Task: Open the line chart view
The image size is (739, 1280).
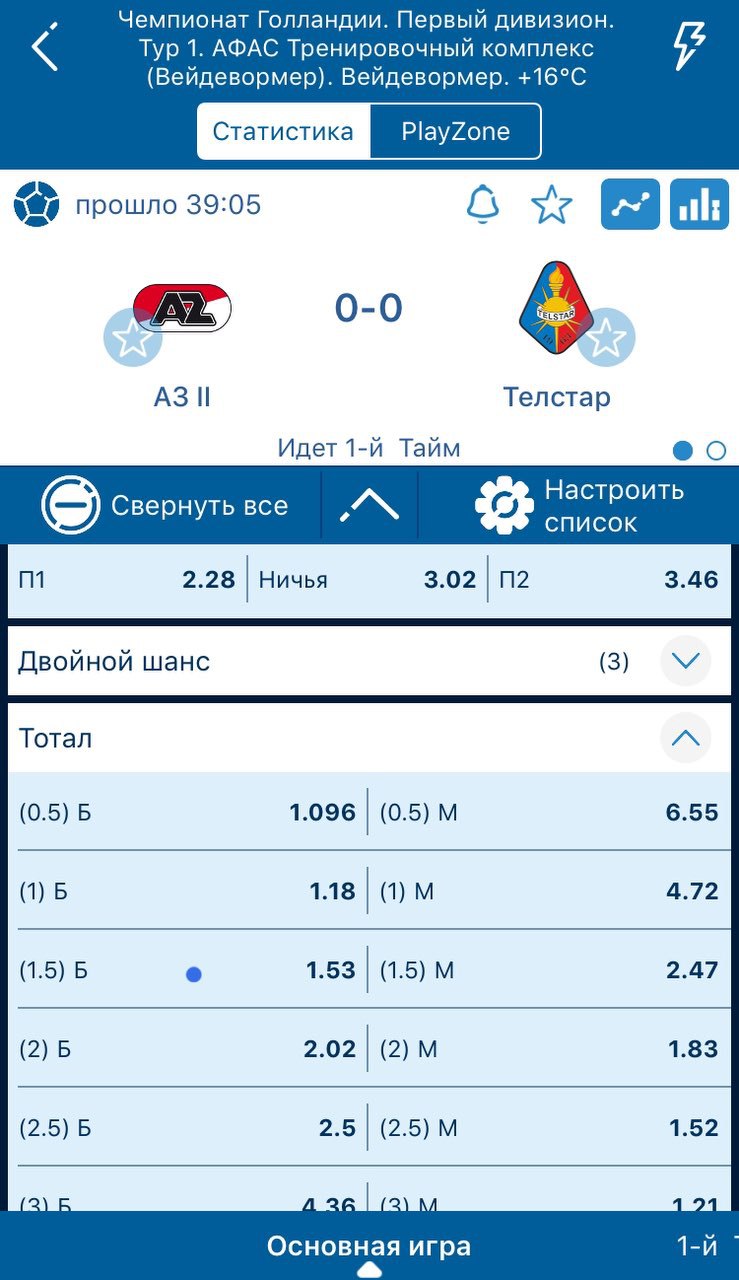Action: [631, 205]
